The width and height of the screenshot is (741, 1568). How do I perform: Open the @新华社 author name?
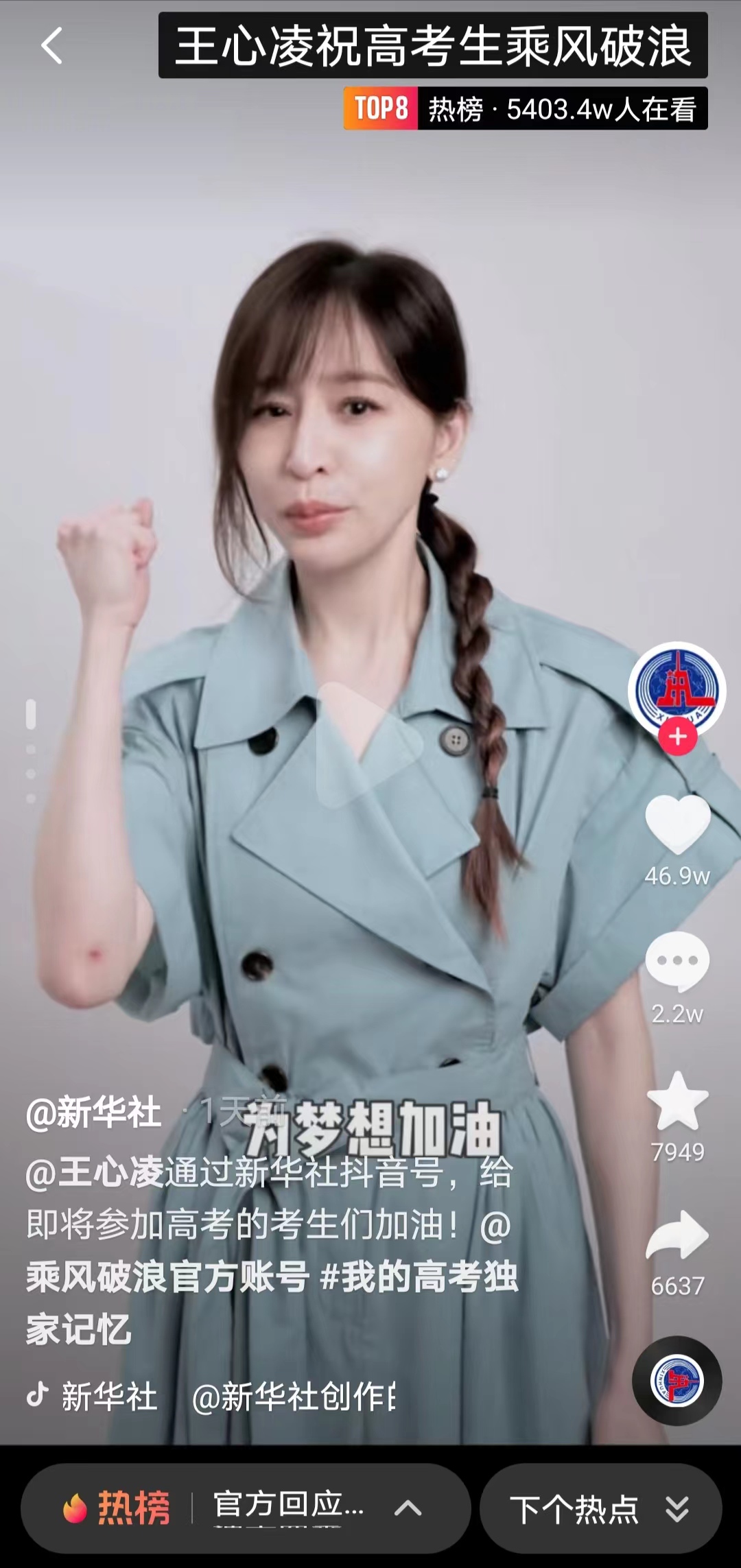coord(94,1112)
